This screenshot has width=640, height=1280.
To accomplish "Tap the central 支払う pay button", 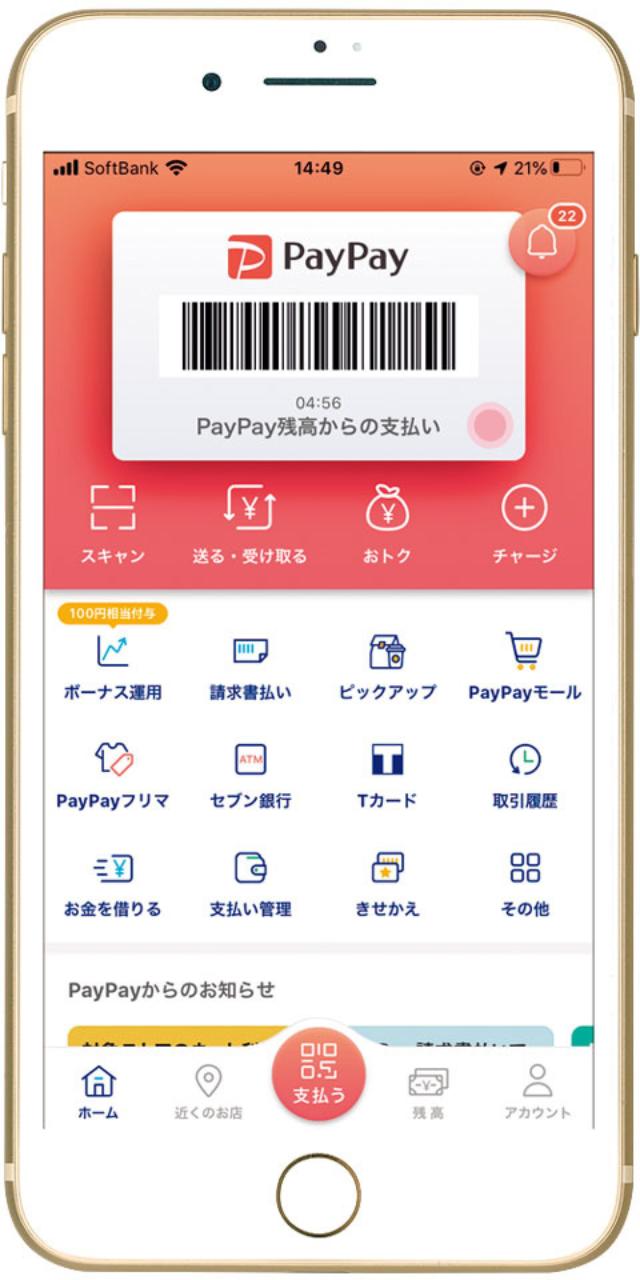I will click(x=319, y=1073).
